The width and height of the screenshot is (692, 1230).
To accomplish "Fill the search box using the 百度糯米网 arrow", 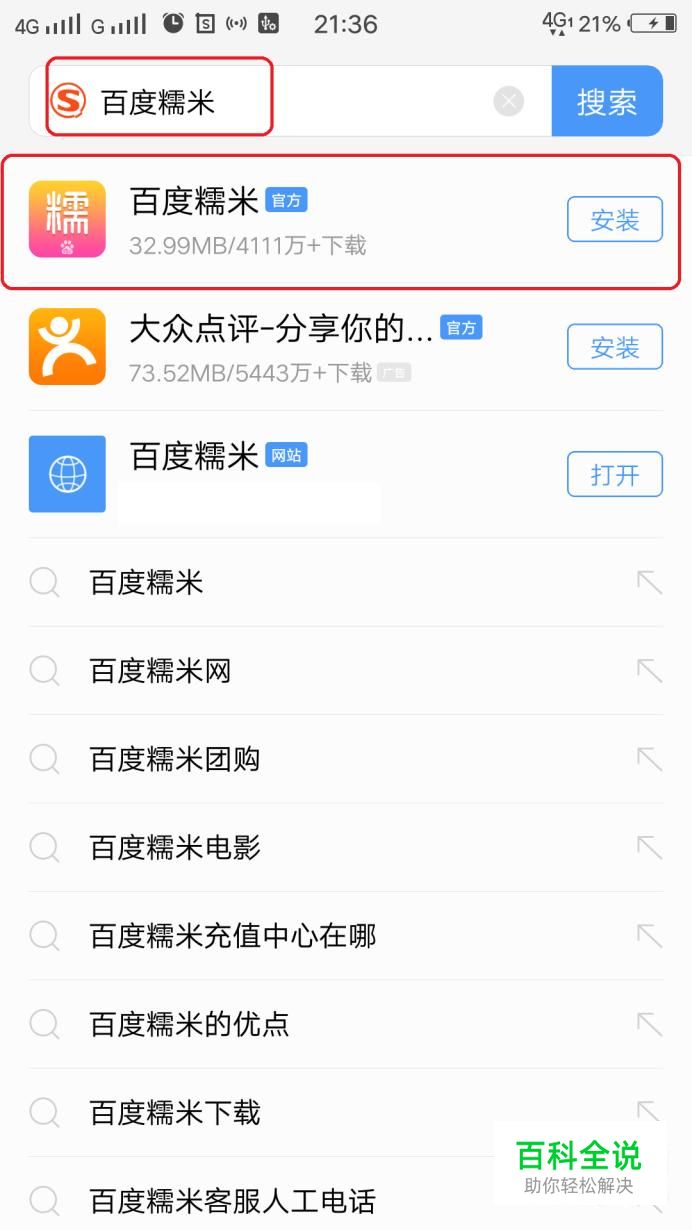I will click(x=650, y=671).
